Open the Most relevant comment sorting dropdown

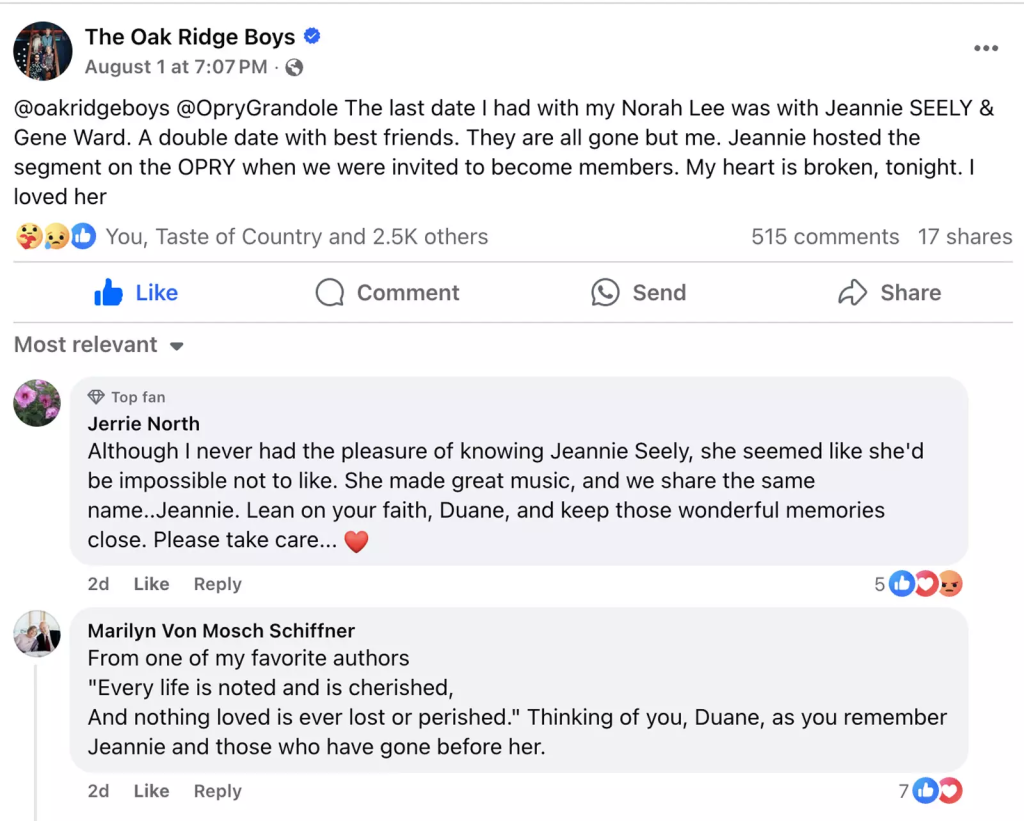tap(99, 345)
